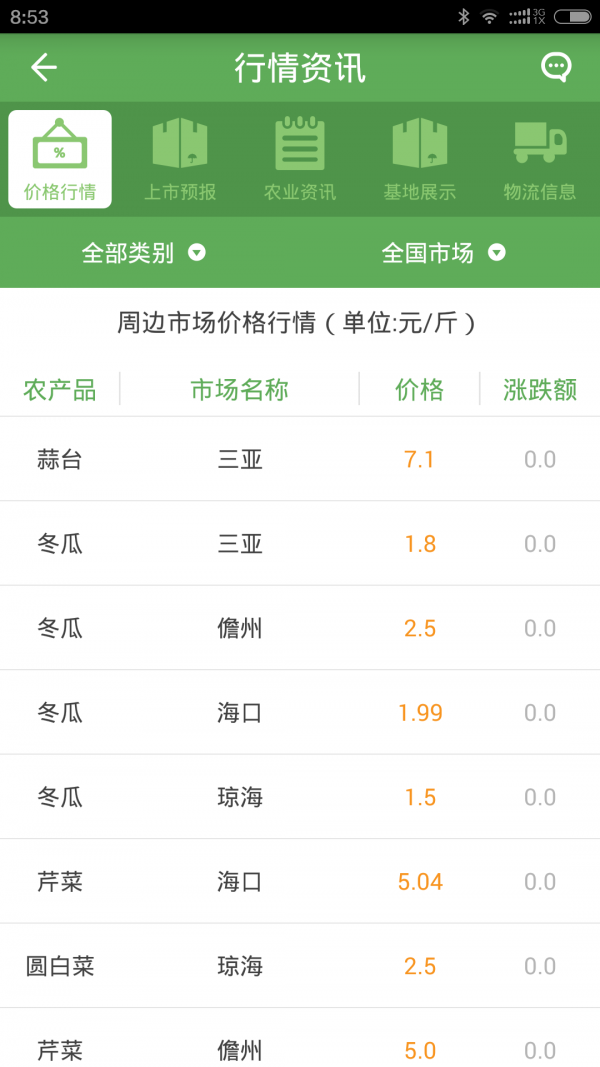The height and width of the screenshot is (1067, 600).
Task: Open the chat message icon
Action: click(x=556, y=67)
